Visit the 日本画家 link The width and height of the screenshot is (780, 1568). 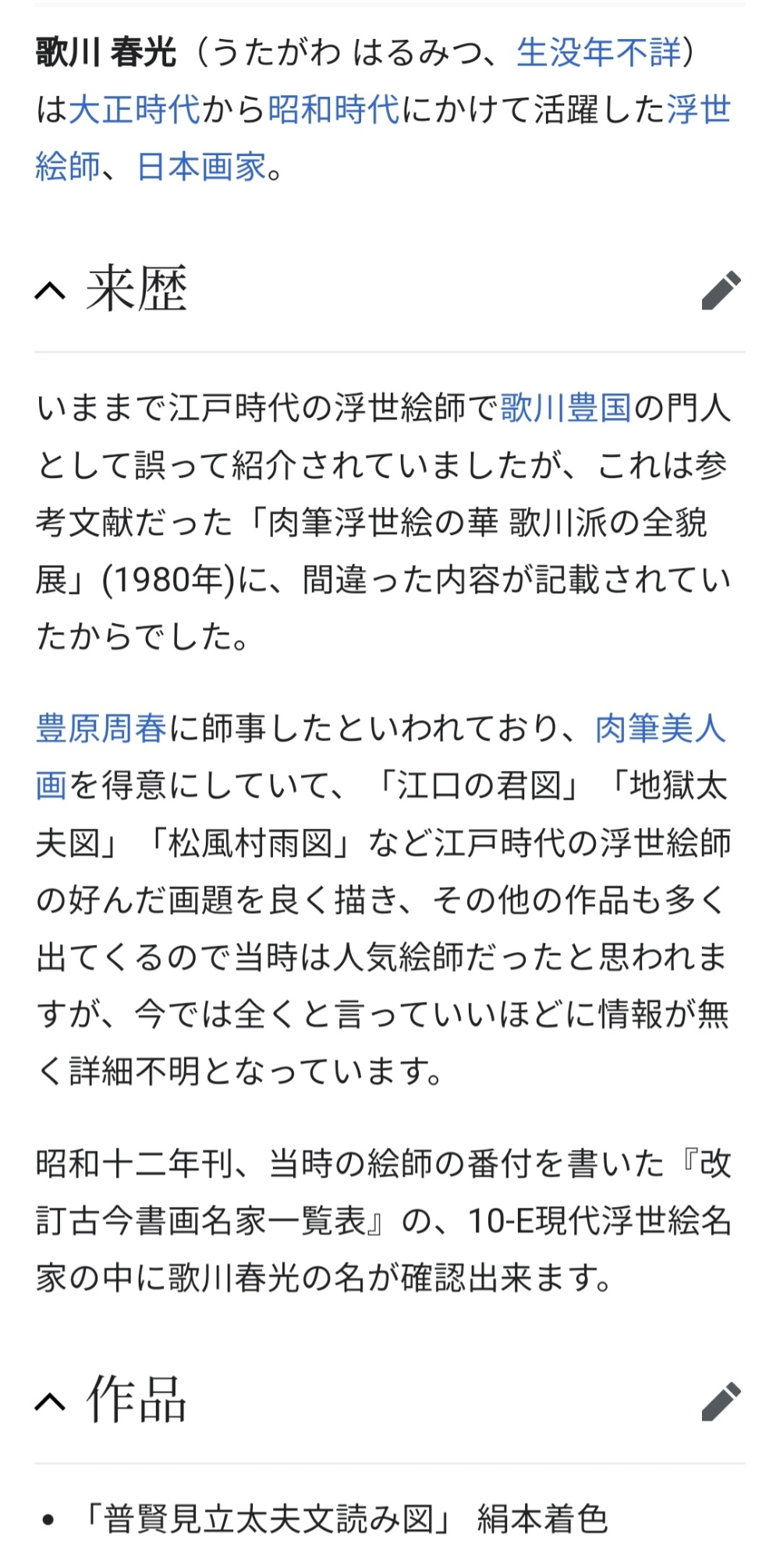(201, 167)
